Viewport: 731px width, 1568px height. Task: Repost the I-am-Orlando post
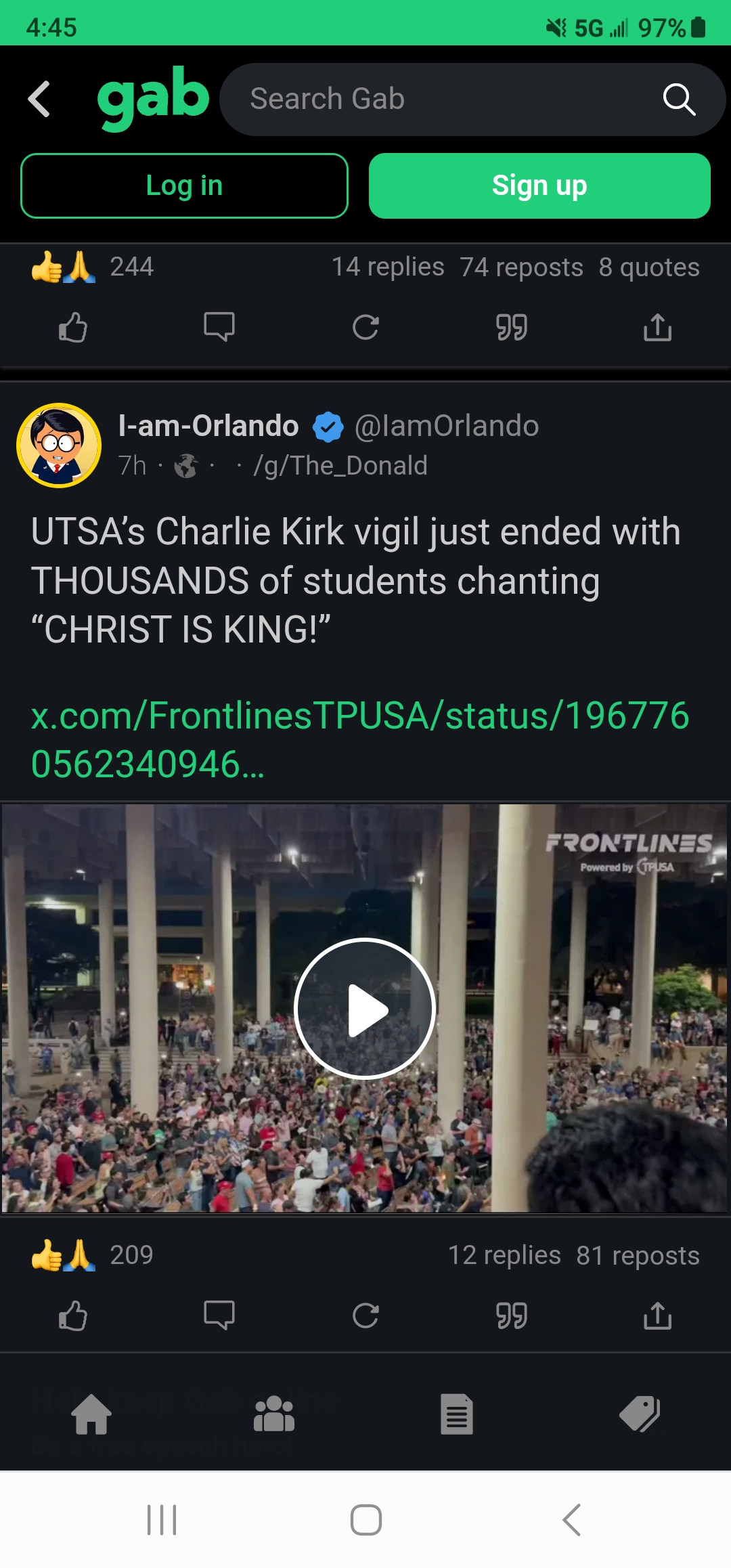point(365,1316)
